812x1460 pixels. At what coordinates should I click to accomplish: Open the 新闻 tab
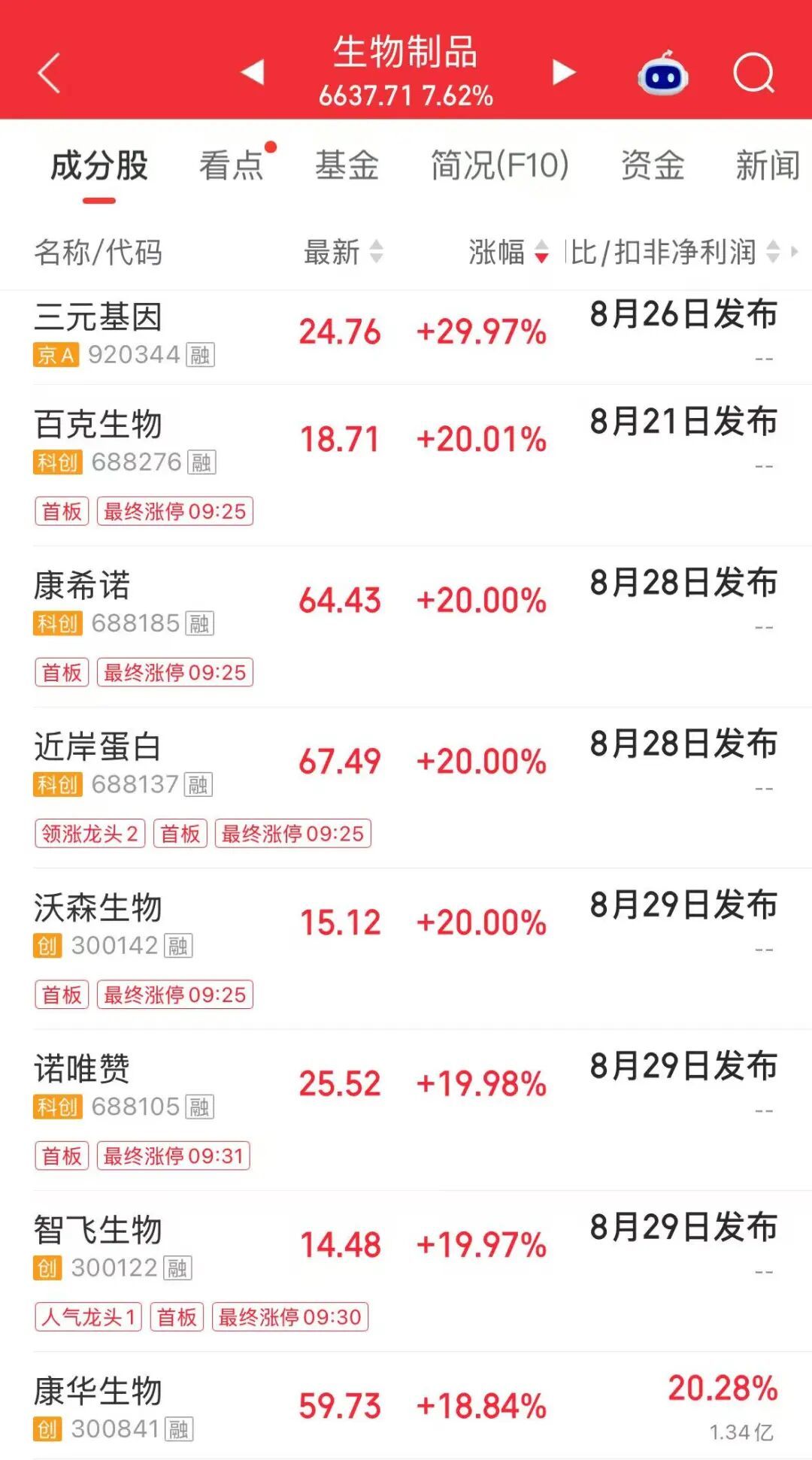[768, 165]
